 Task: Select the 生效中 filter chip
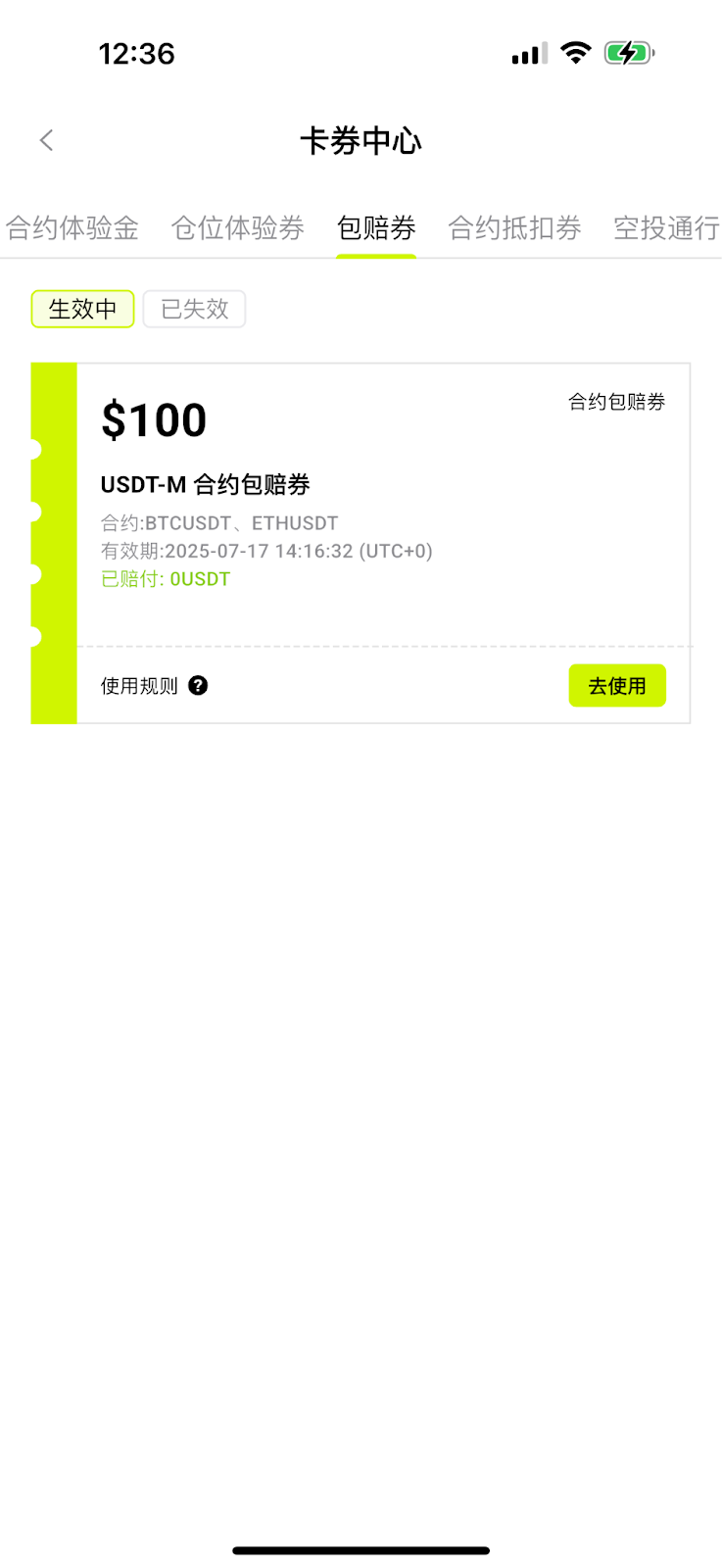[82, 309]
